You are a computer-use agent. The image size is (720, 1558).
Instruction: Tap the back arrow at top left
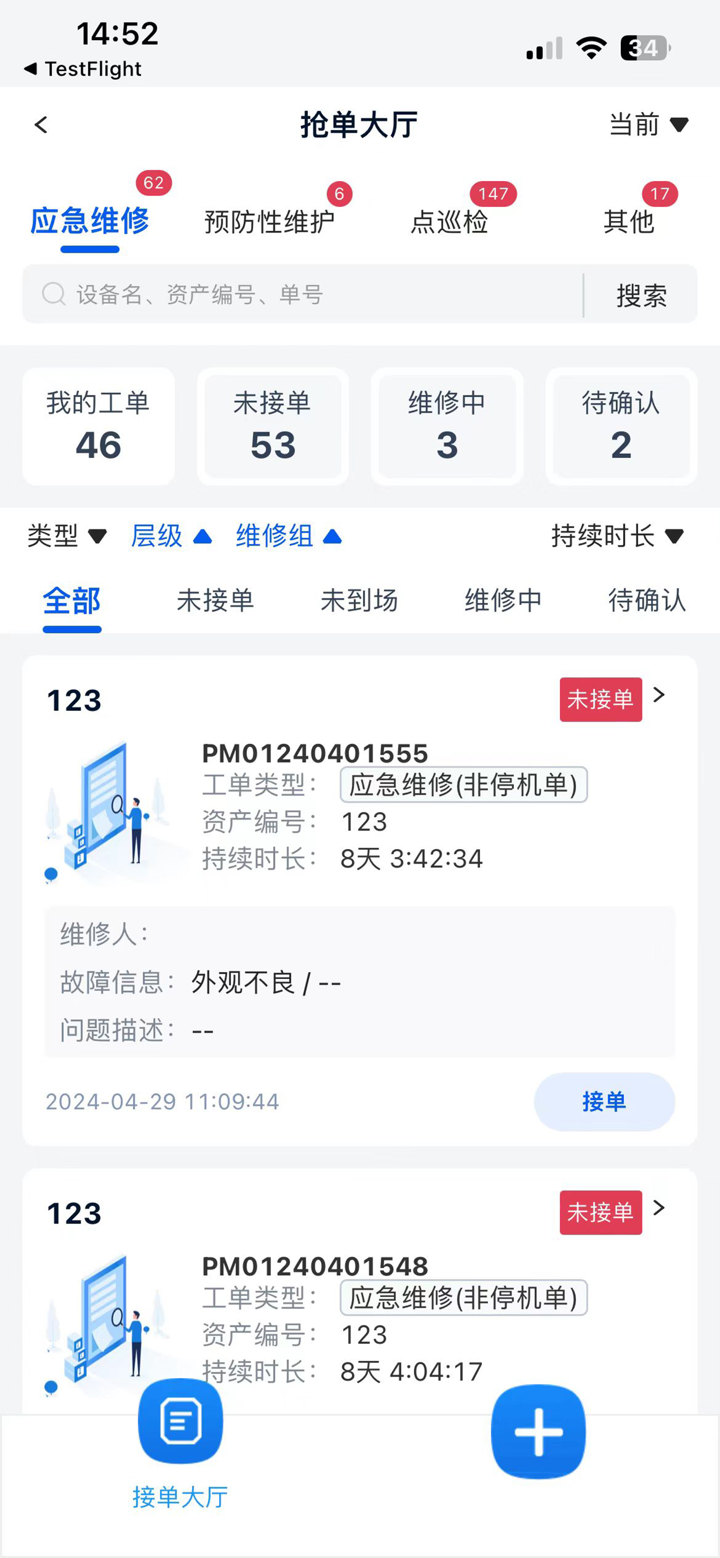click(40, 124)
